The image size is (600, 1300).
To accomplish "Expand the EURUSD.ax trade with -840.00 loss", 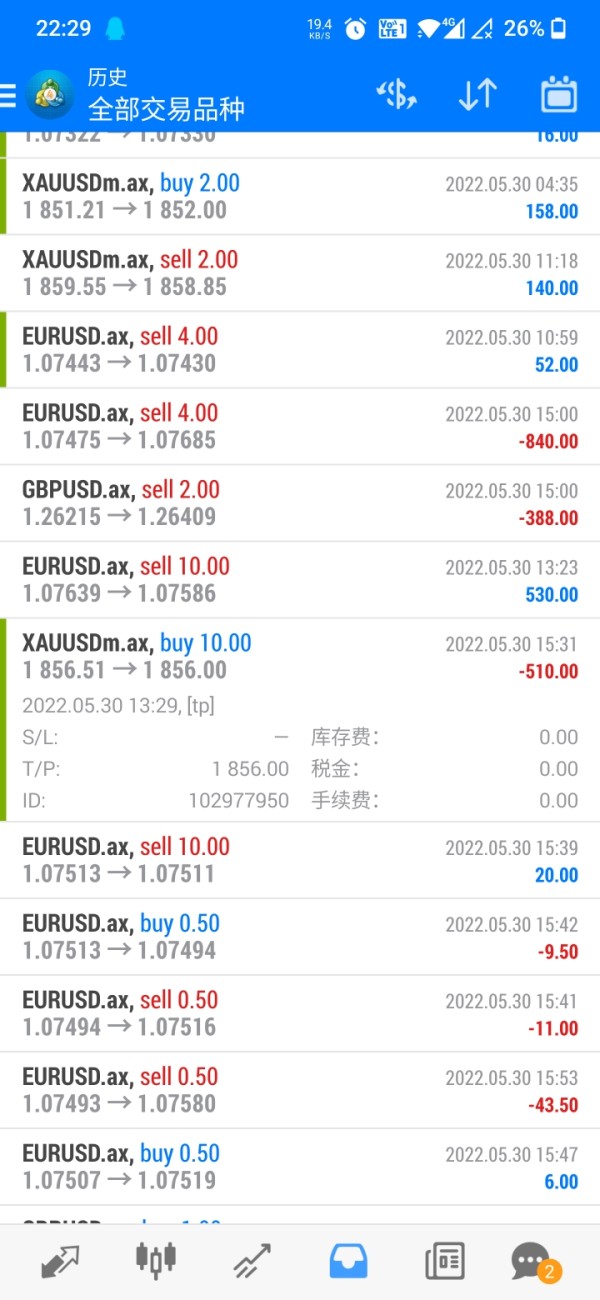I will (300, 427).
